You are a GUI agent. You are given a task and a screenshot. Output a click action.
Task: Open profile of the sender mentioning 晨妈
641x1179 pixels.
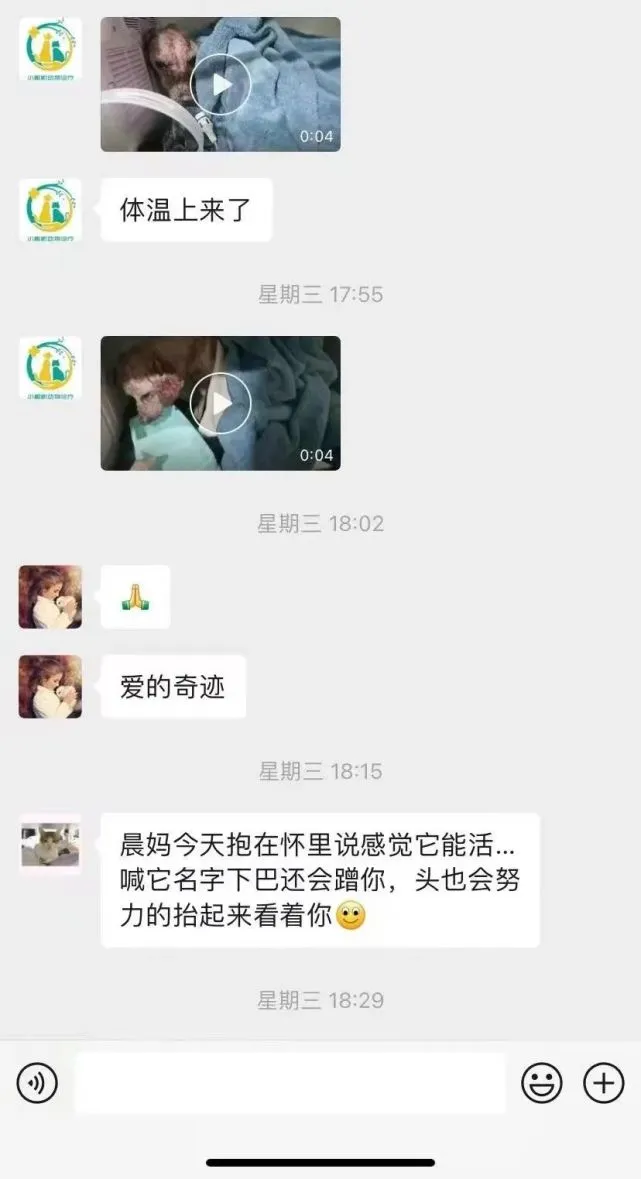pyautogui.click(x=50, y=844)
